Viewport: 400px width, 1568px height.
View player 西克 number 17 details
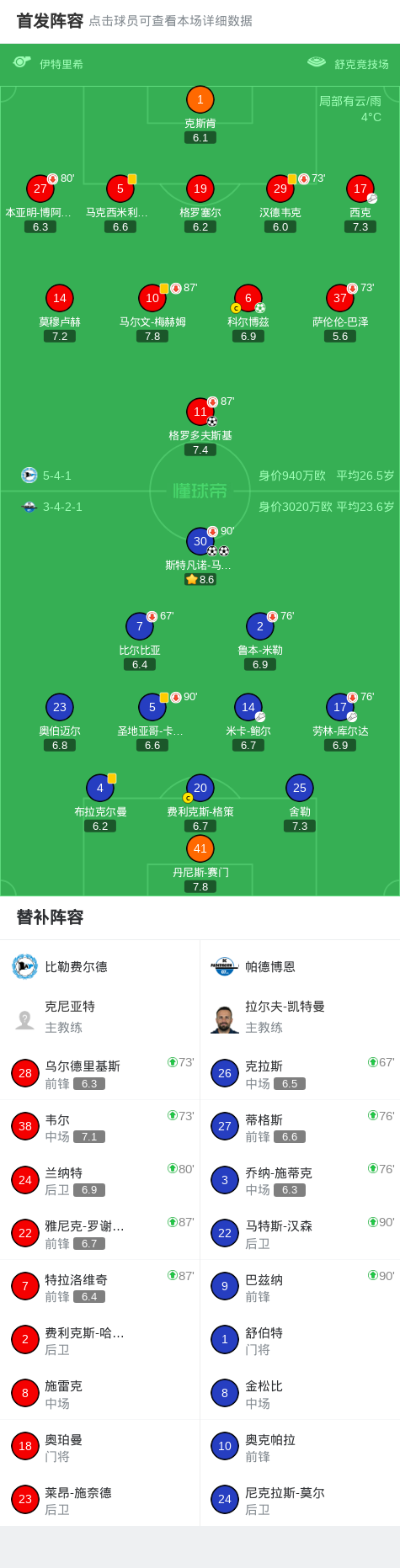tap(360, 189)
